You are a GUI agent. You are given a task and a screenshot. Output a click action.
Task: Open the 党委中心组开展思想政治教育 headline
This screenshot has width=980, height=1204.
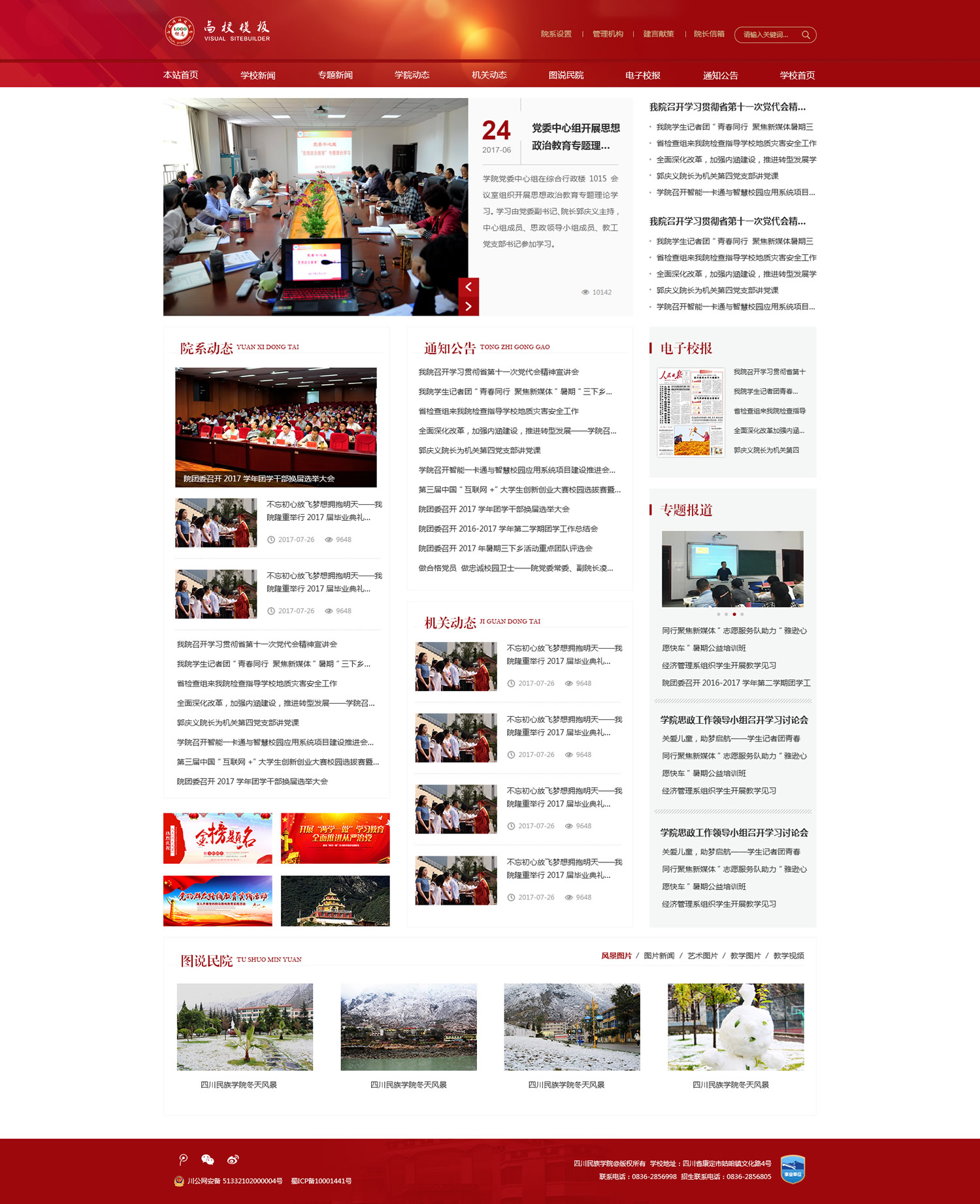(575, 137)
